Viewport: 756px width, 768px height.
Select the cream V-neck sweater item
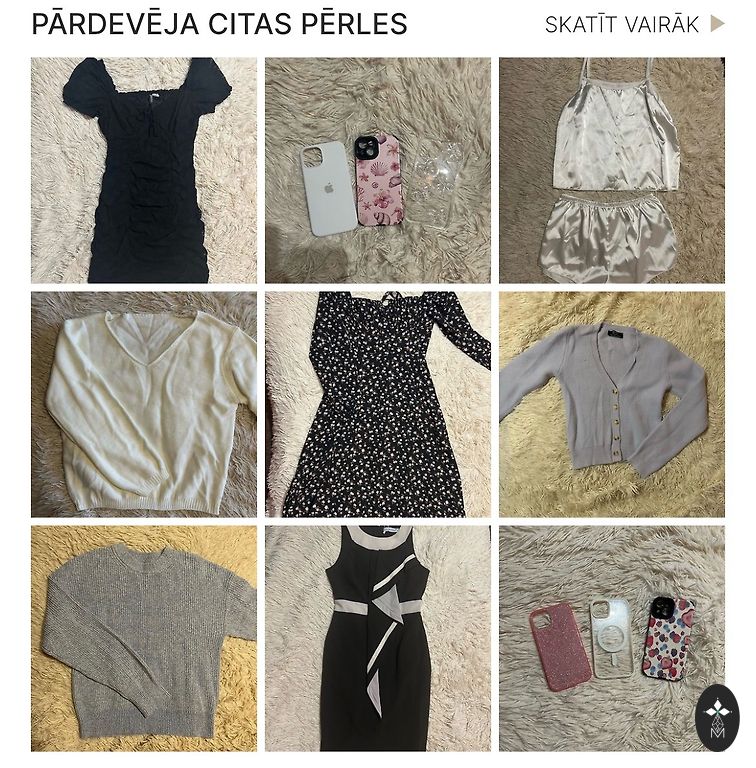click(x=143, y=404)
